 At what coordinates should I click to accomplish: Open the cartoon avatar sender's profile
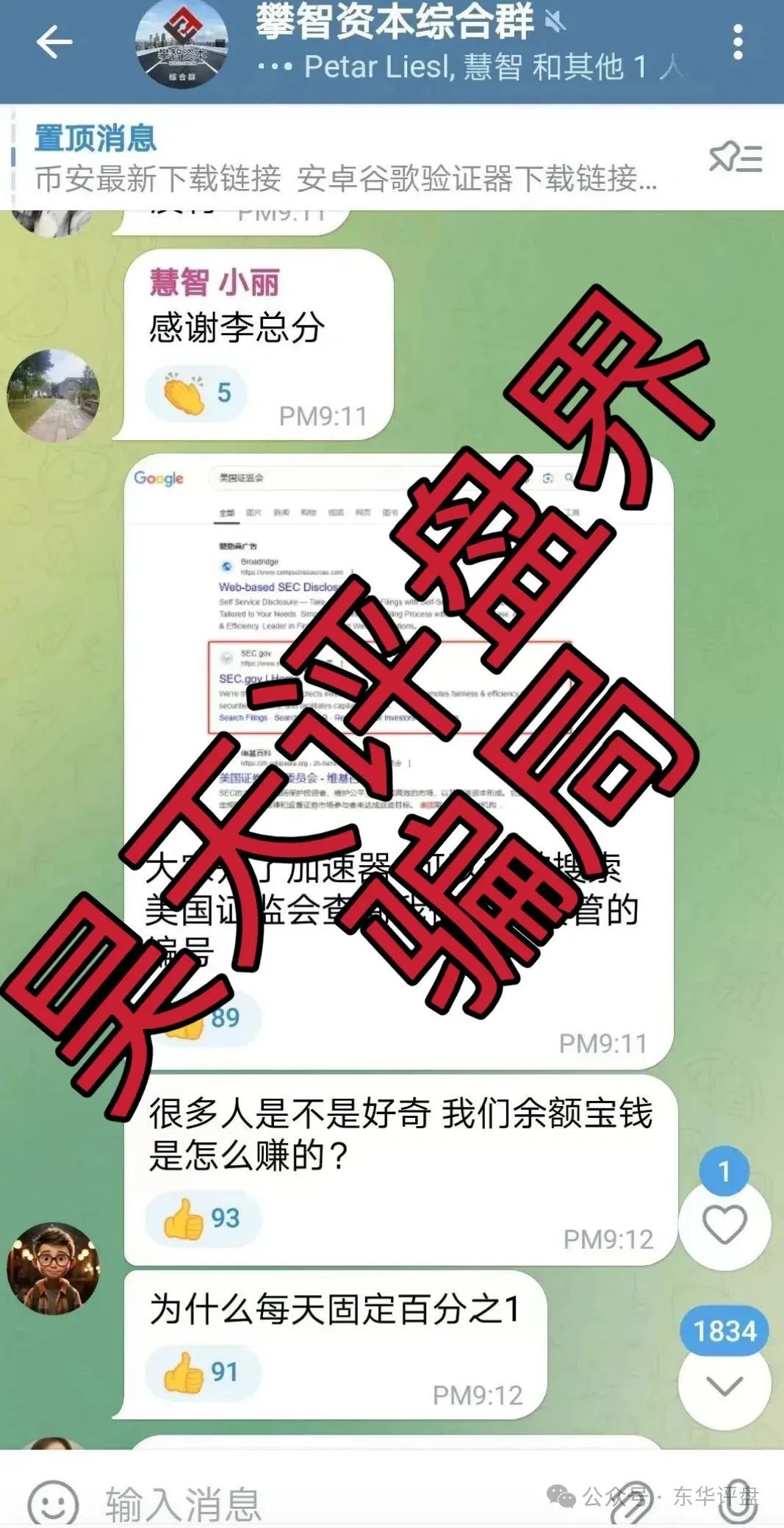[53, 1269]
